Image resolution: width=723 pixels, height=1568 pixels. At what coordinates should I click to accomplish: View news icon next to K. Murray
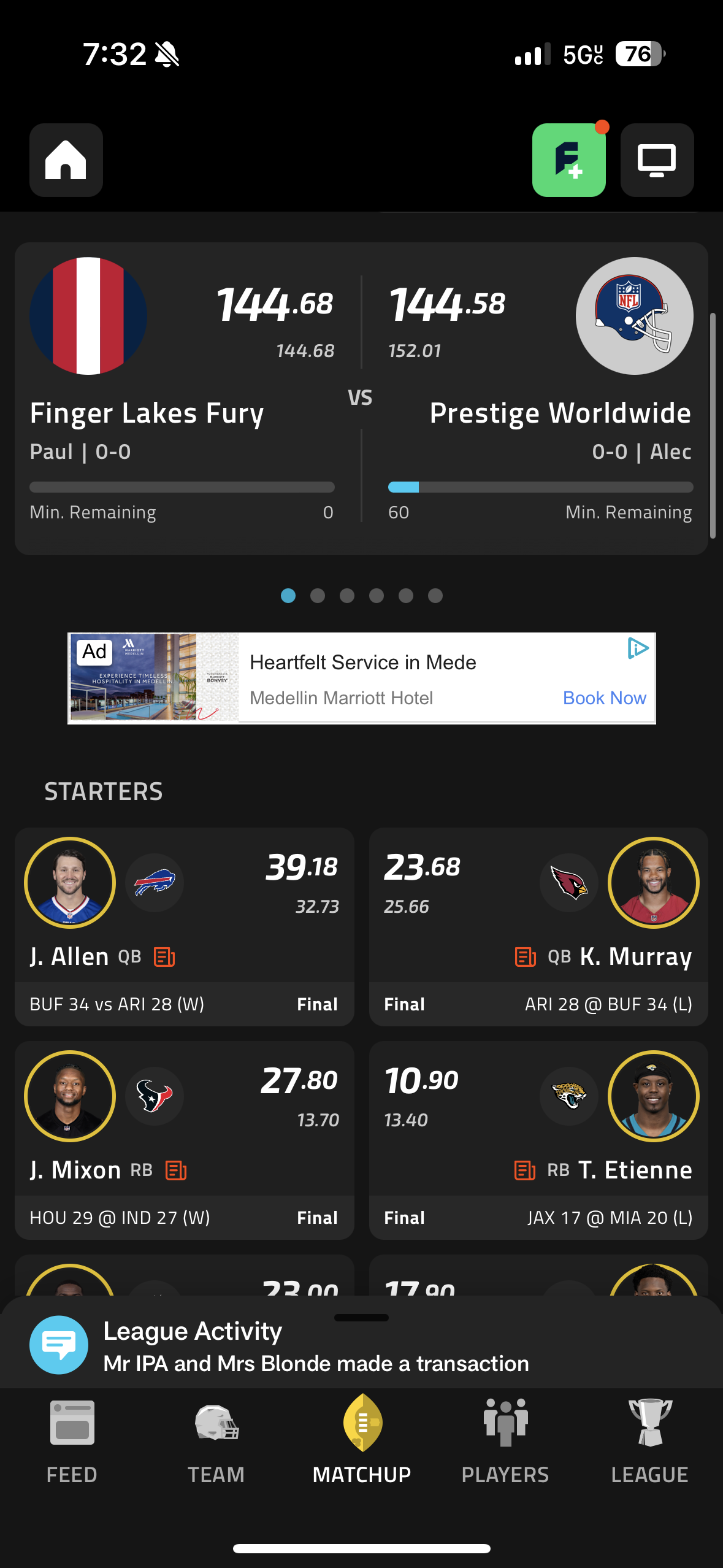point(525,957)
